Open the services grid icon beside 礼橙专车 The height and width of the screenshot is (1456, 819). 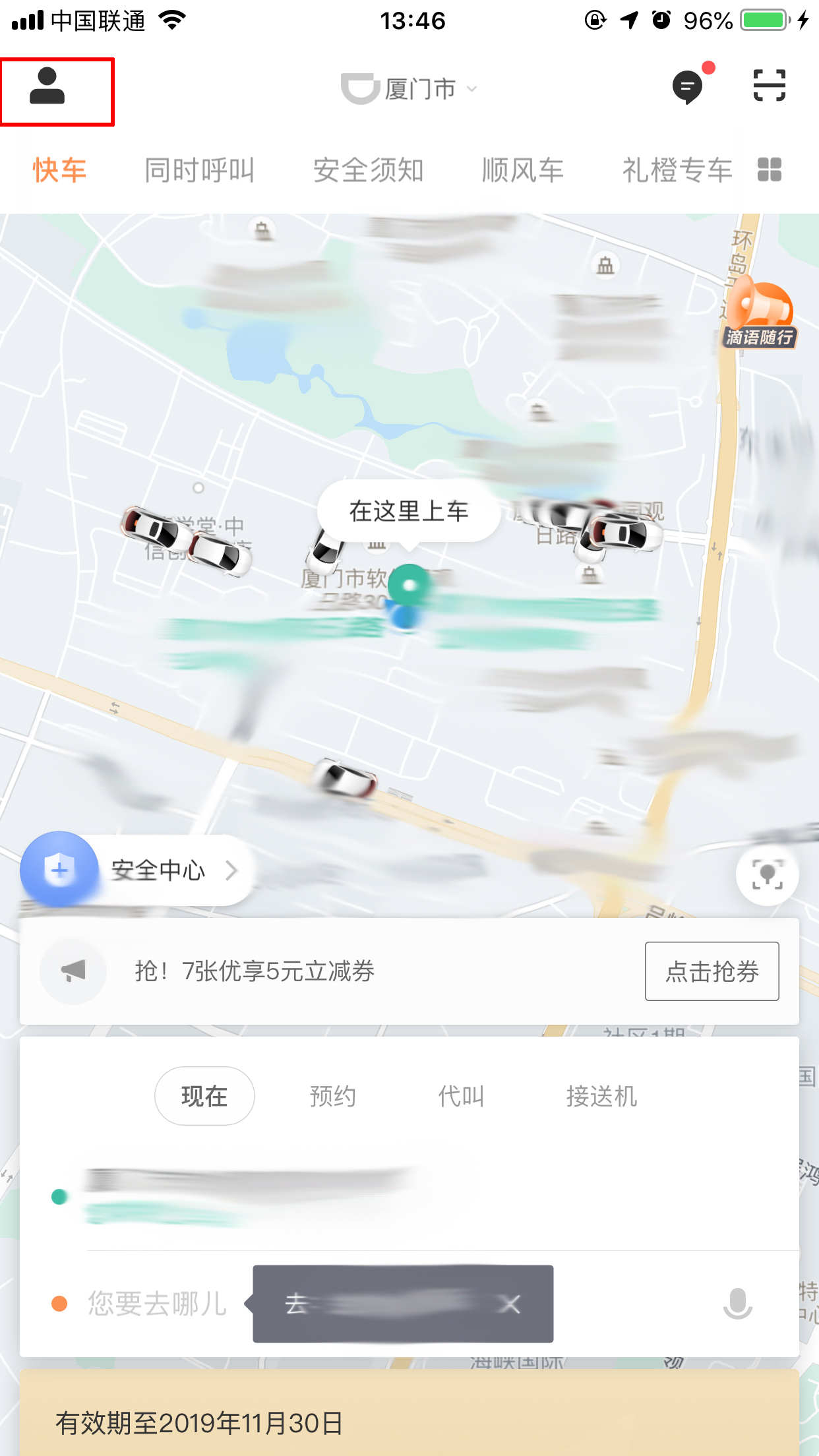click(770, 169)
